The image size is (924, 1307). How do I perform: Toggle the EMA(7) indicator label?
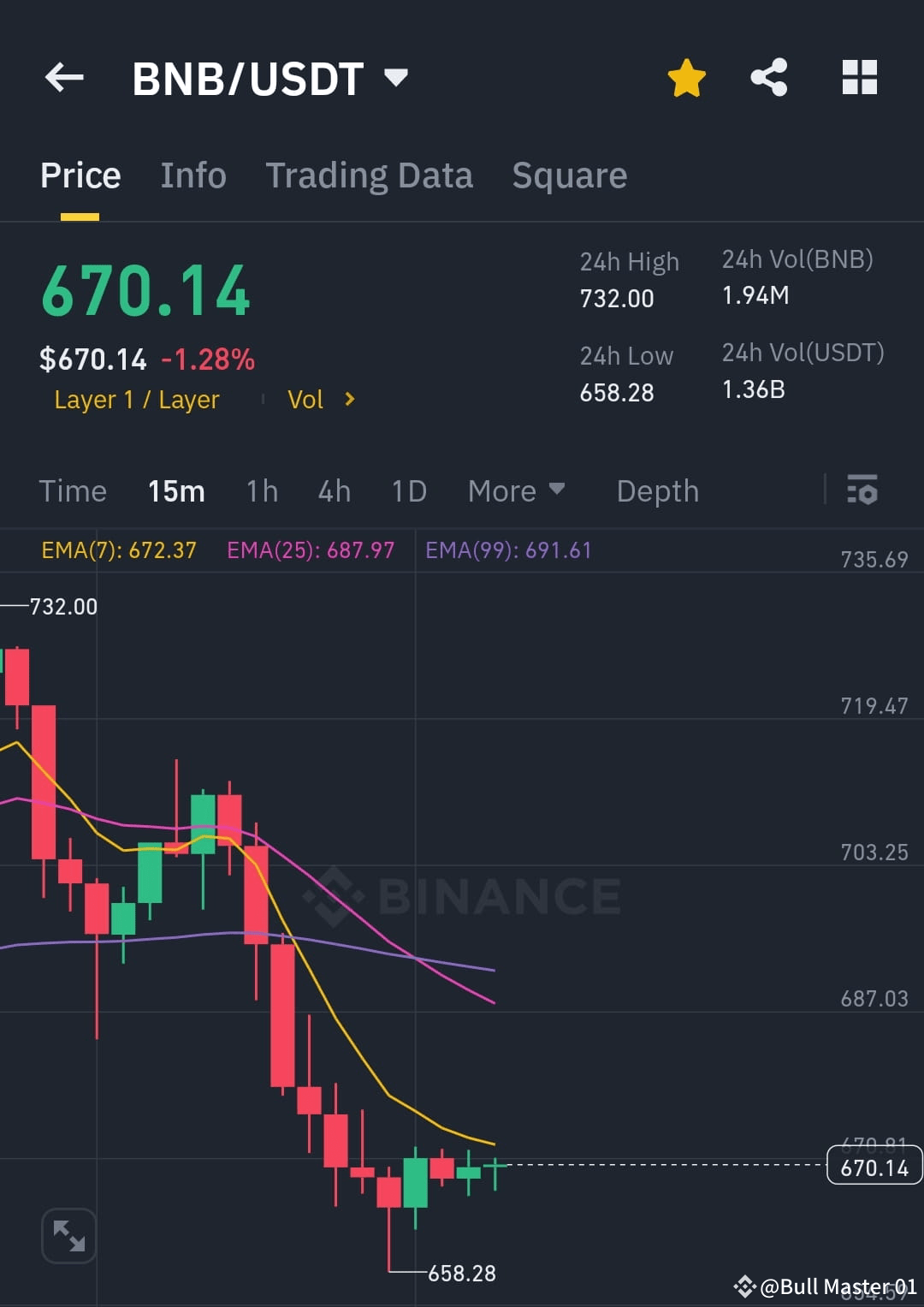tap(119, 550)
